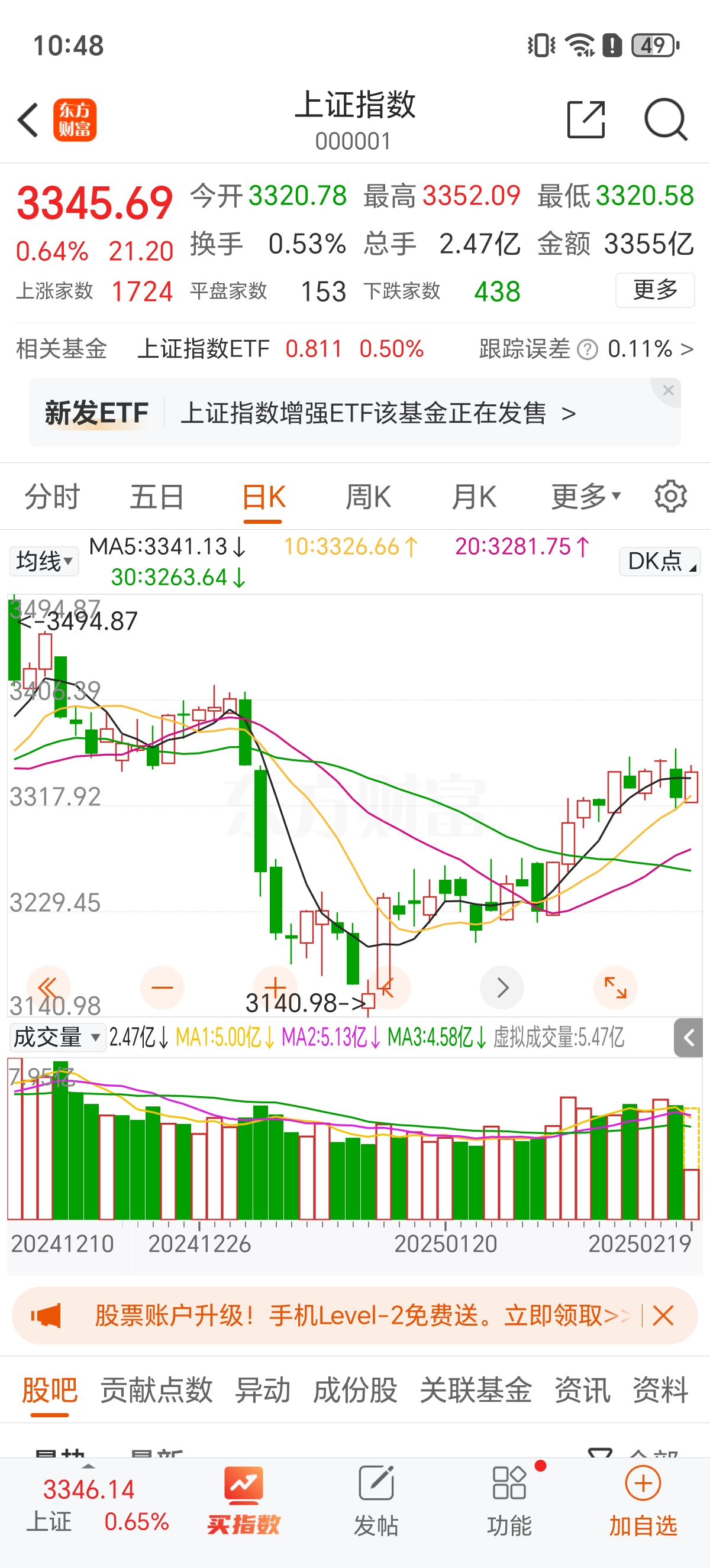
Task: Open the chart settings gear icon
Action: click(x=670, y=496)
